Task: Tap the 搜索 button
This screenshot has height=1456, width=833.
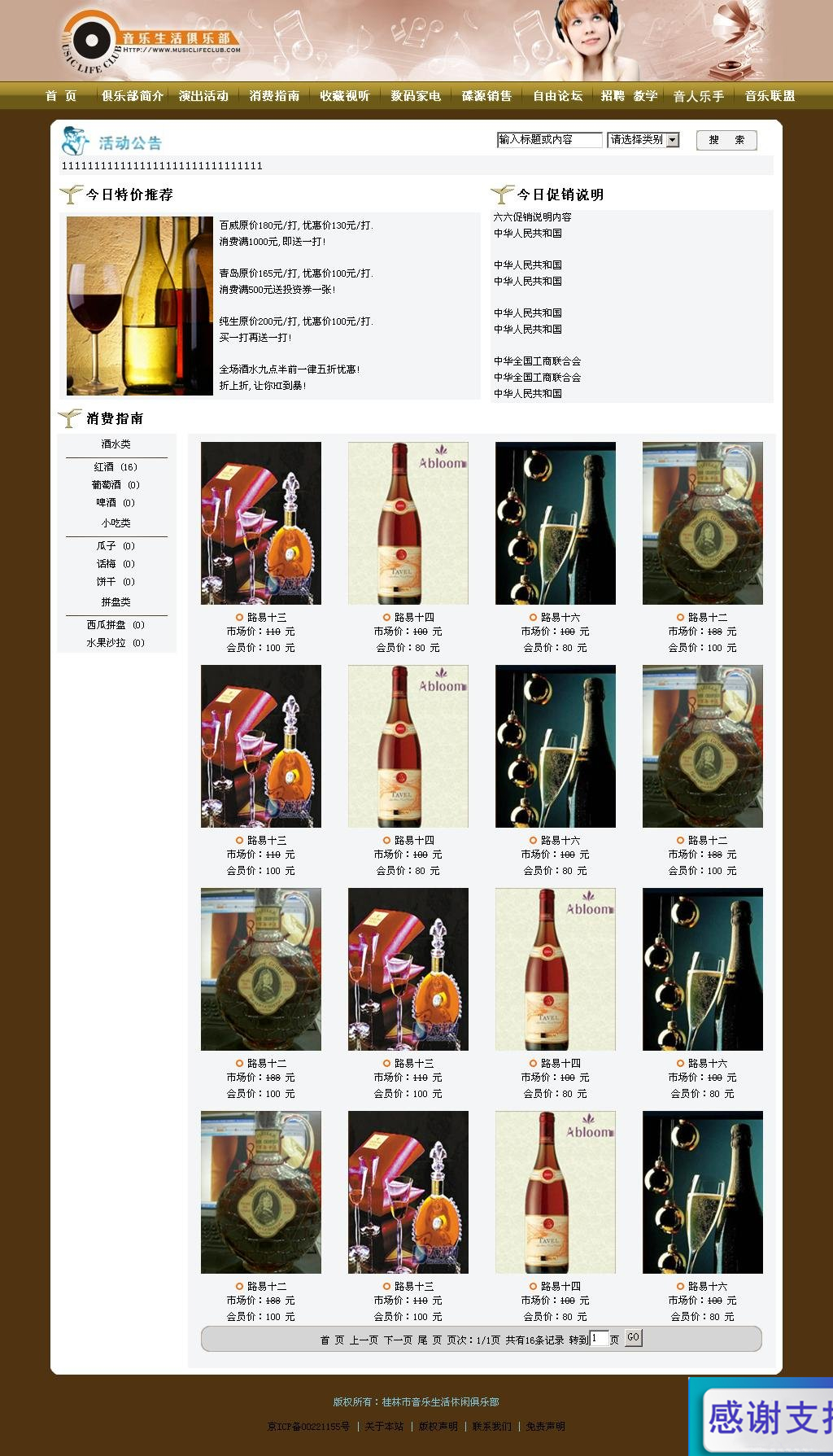Action: tap(726, 140)
